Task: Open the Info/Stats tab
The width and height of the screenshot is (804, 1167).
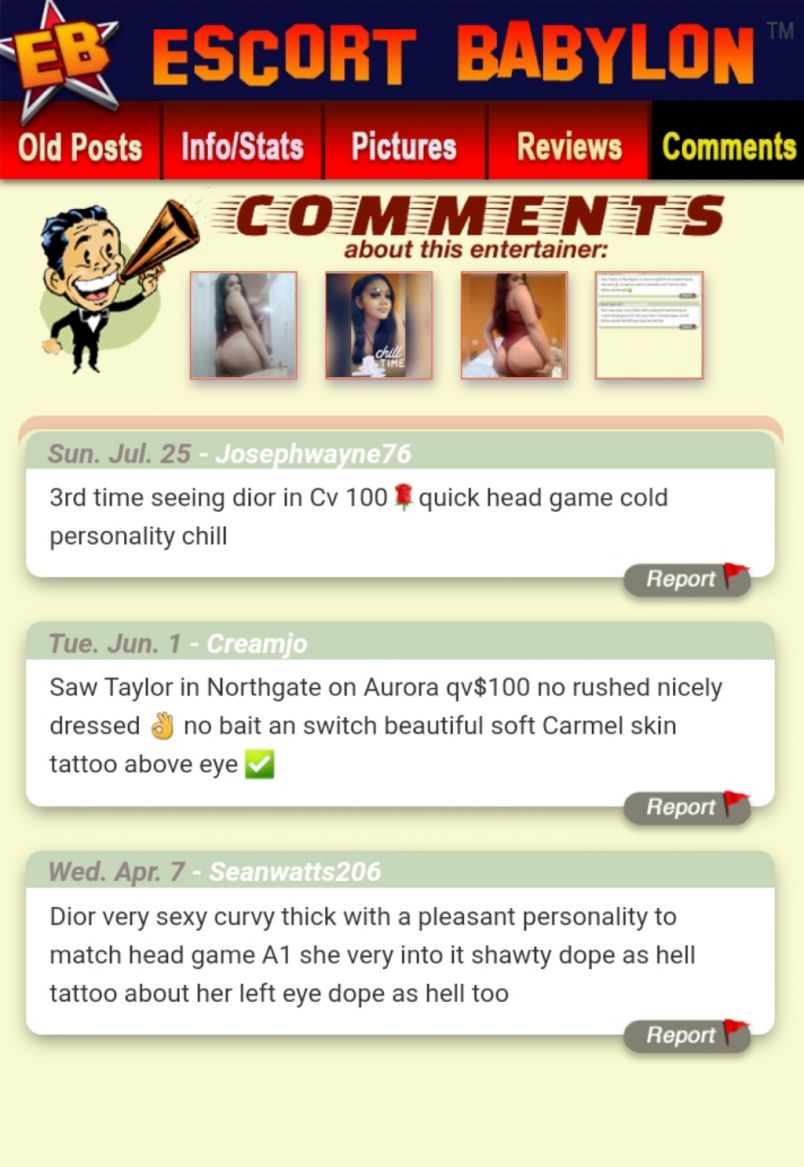Action: [x=242, y=146]
